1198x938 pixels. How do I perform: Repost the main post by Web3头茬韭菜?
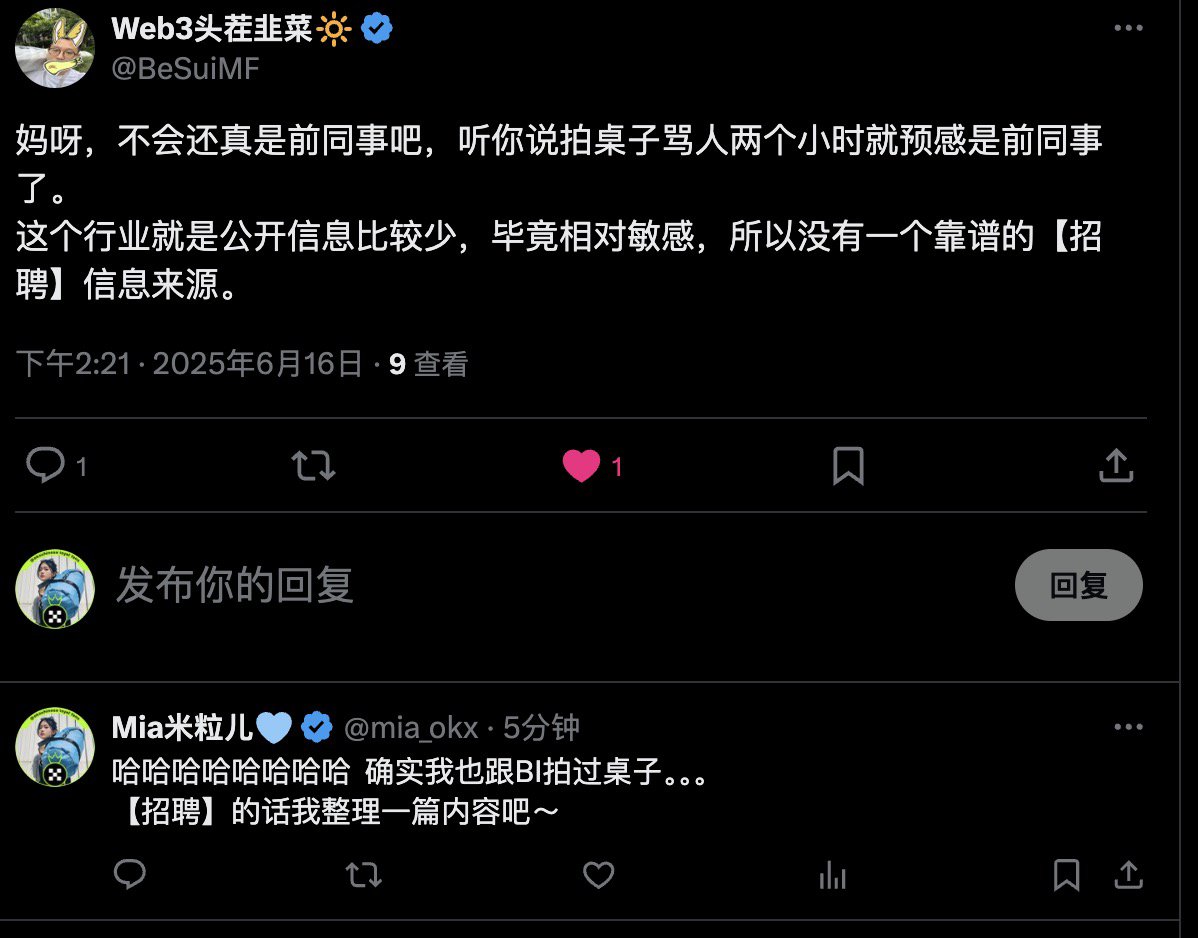tap(313, 465)
